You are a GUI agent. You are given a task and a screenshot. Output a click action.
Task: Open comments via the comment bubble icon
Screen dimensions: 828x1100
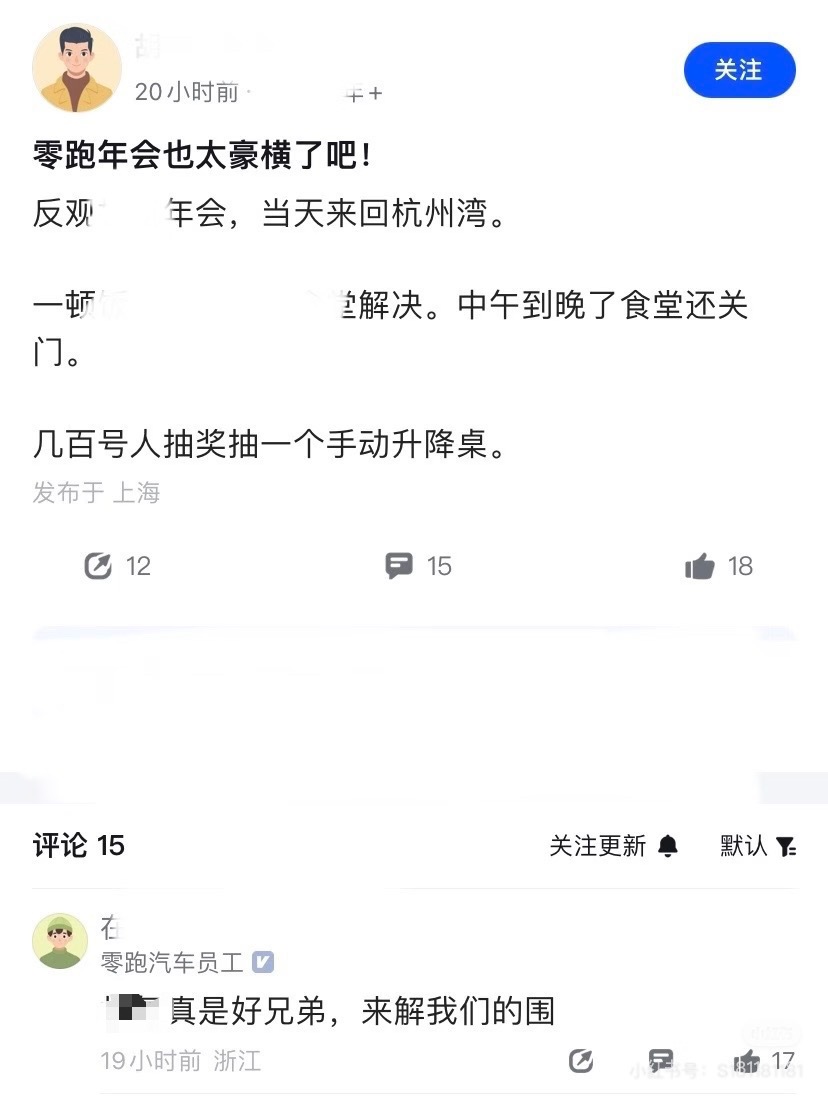click(400, 566)
